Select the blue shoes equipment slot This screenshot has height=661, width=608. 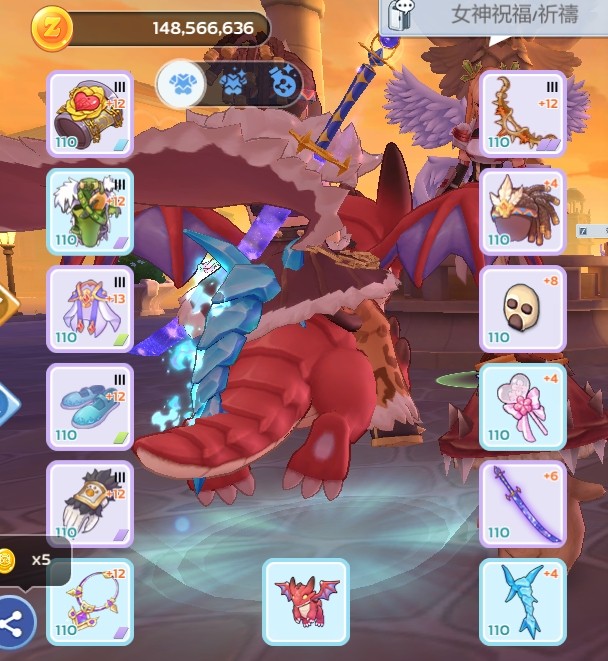point(90,406)
